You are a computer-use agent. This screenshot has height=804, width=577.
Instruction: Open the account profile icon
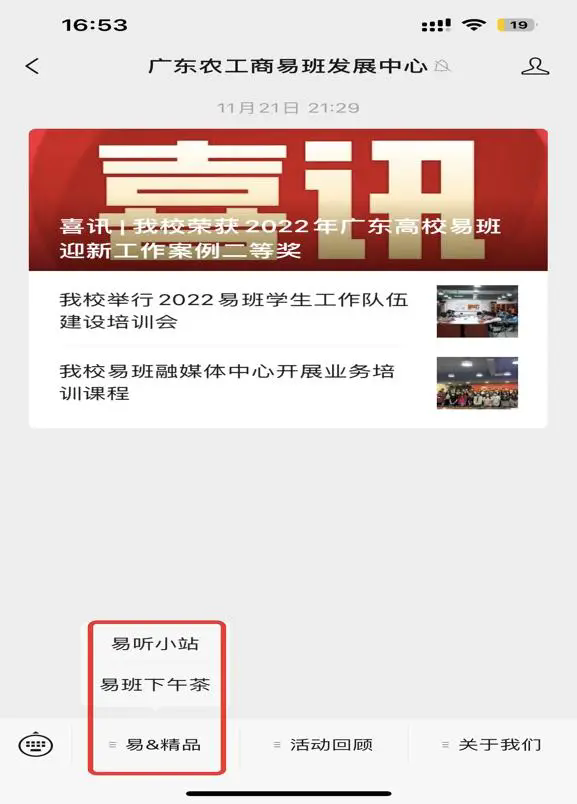tap(535, 67)
